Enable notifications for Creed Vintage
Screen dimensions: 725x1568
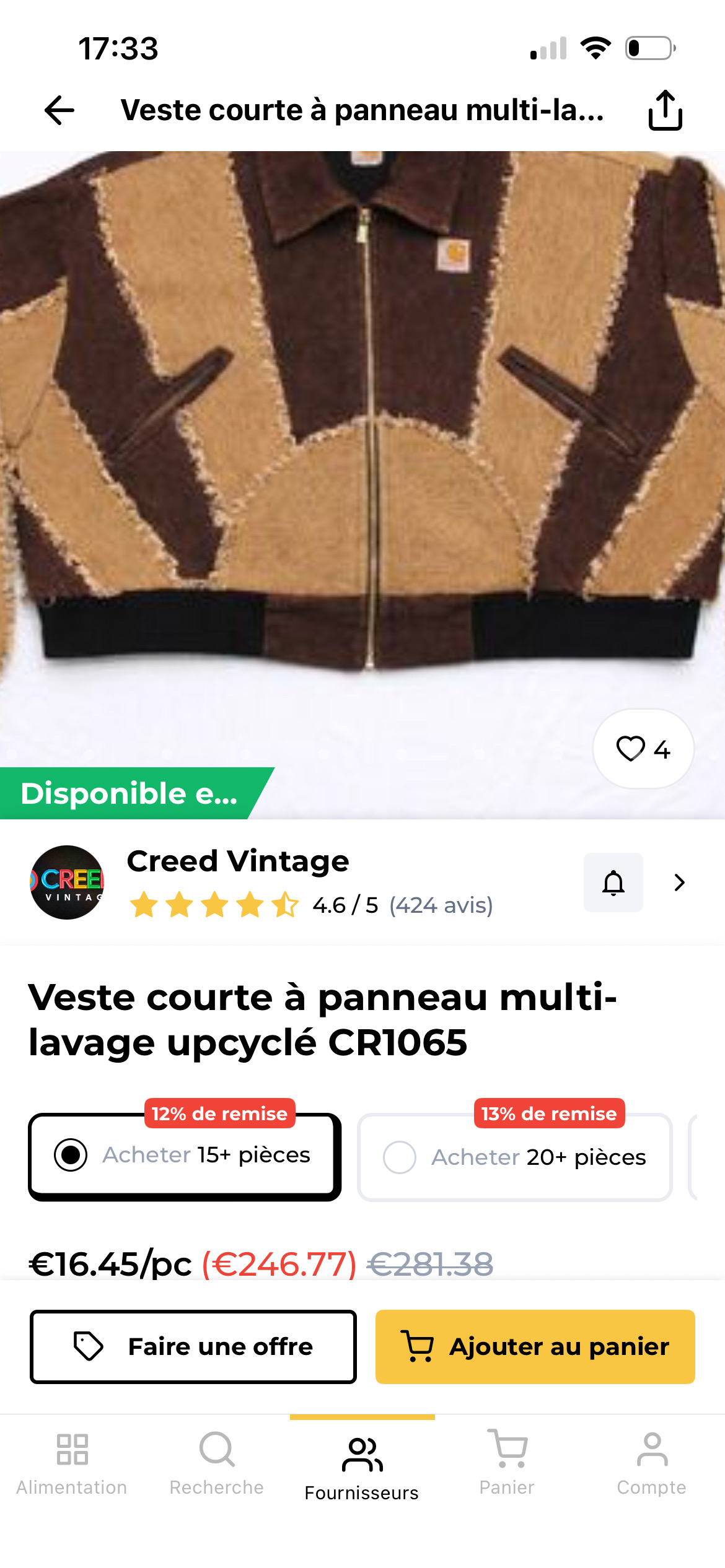tap(613, 882)
